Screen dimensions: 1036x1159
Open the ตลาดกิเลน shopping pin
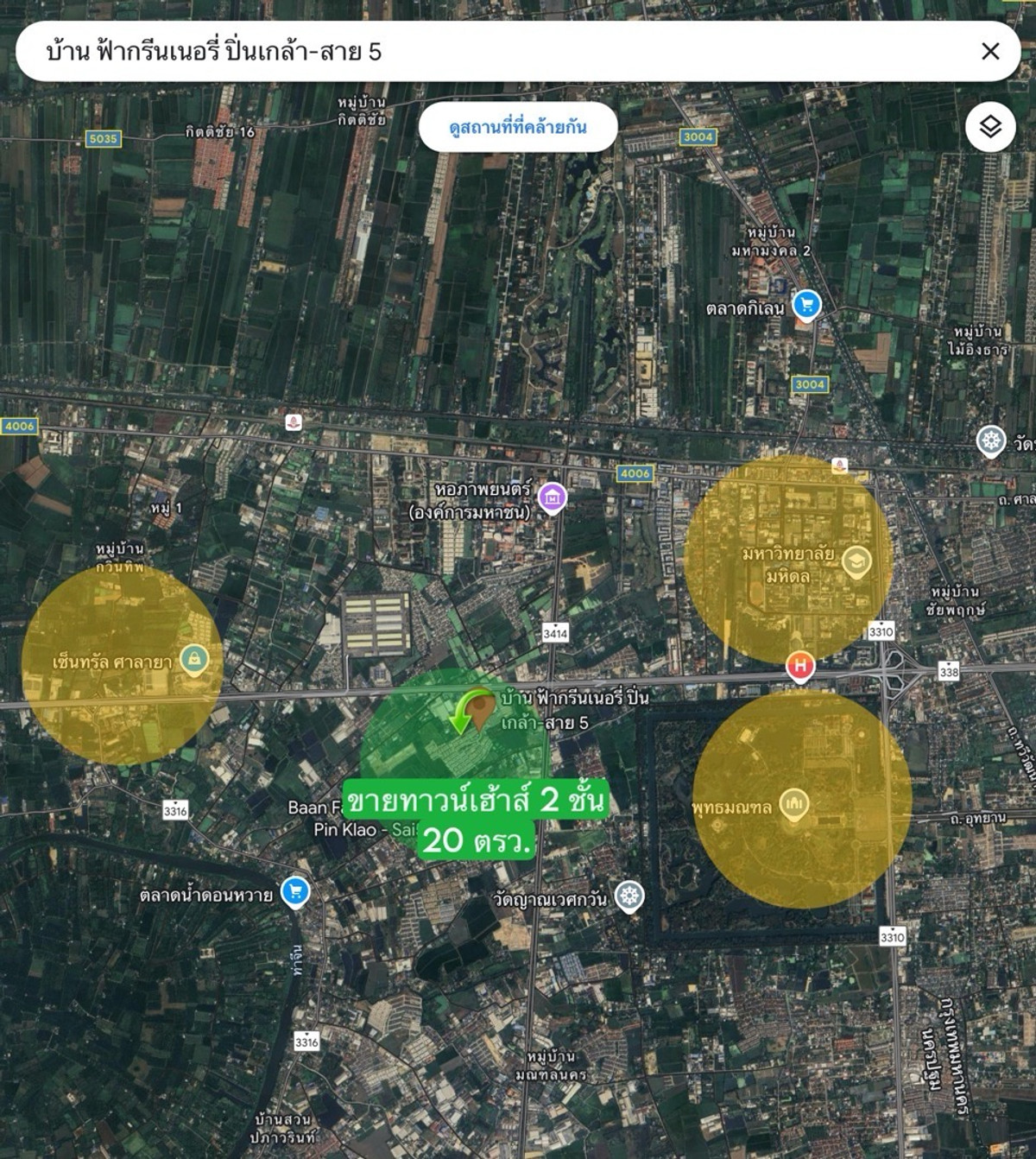[x=806, y=305]
